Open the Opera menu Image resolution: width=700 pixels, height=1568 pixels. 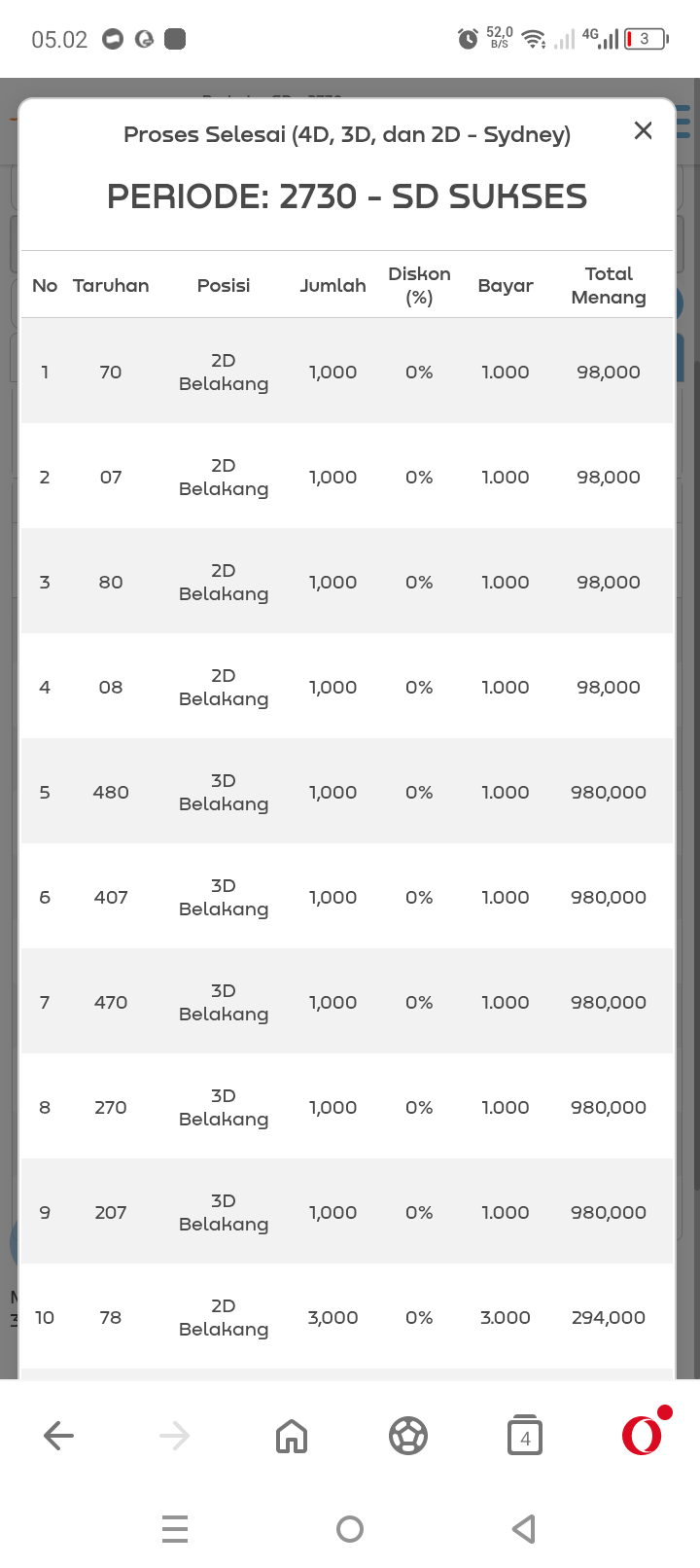point(642,1436)
